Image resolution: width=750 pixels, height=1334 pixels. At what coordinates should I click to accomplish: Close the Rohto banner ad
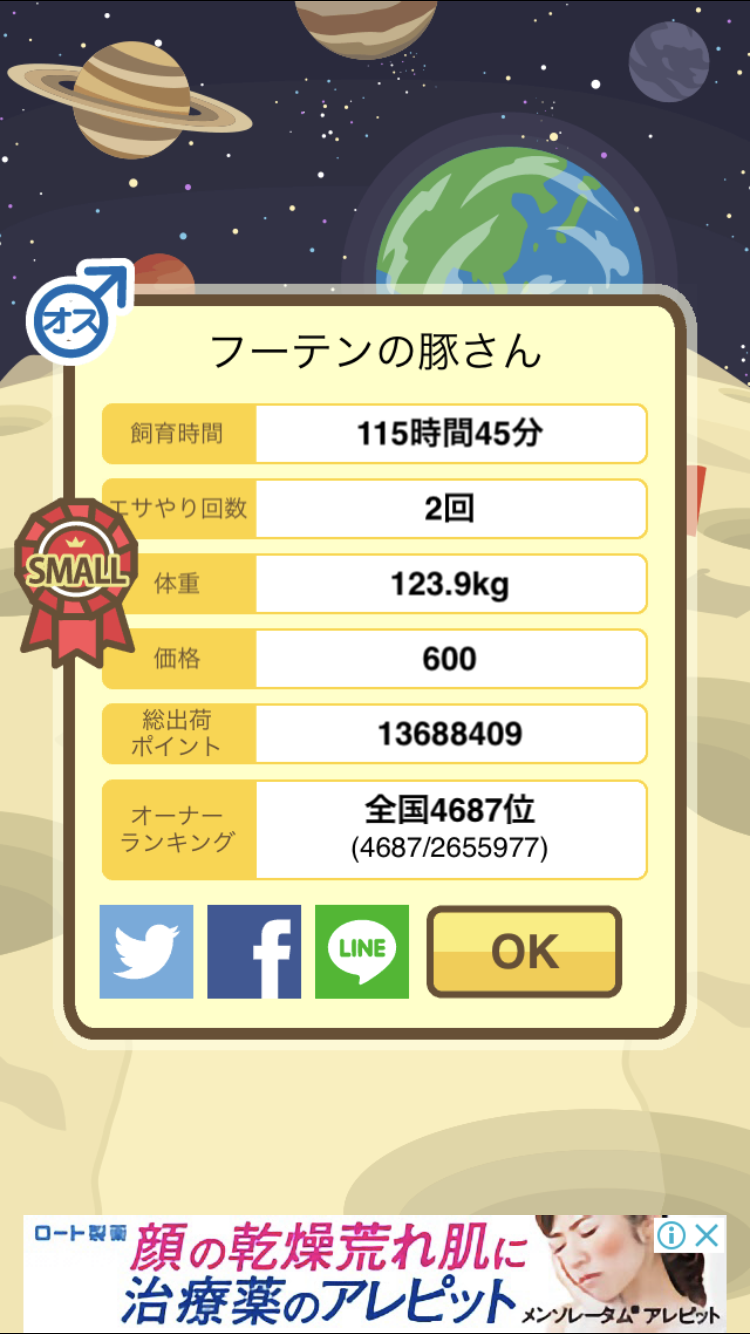707,1235
